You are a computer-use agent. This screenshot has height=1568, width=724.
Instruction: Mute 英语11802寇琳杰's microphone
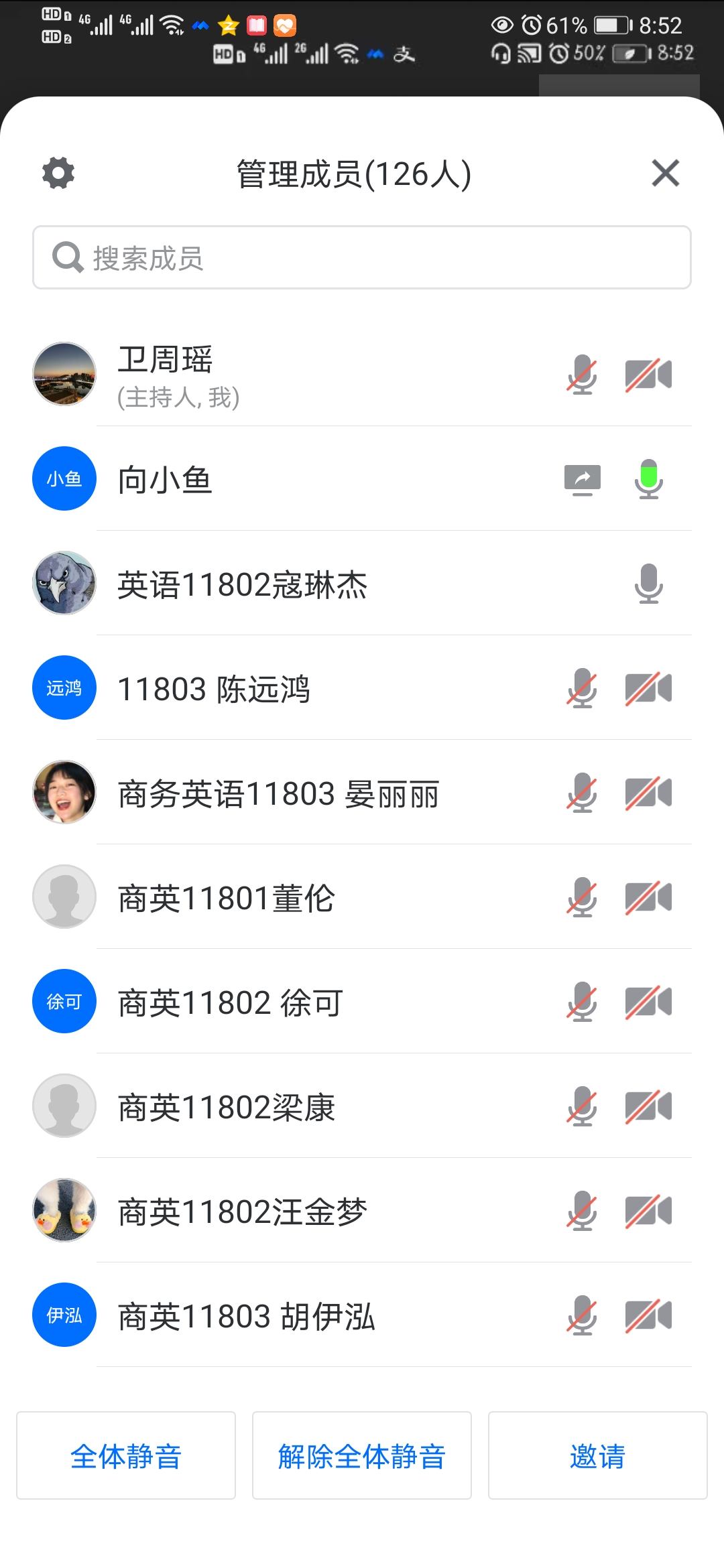tap(648, 584)
